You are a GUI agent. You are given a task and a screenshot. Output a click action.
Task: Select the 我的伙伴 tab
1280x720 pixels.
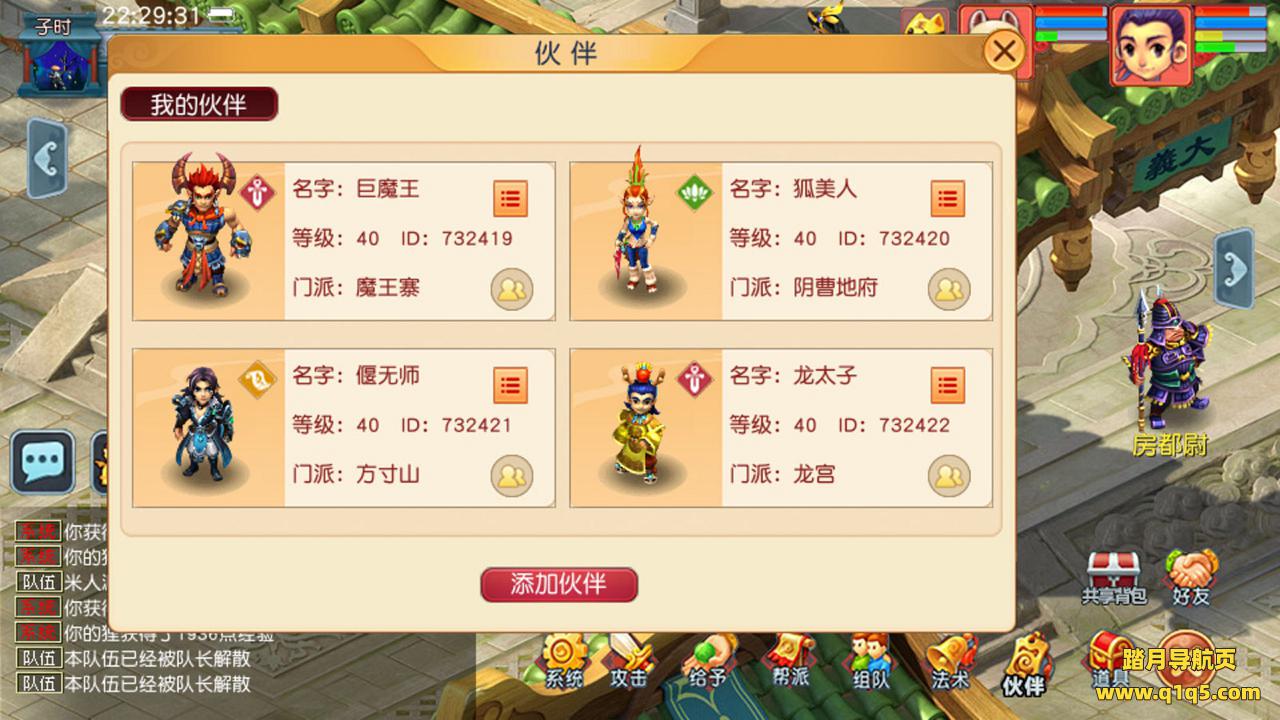(199, 104)
